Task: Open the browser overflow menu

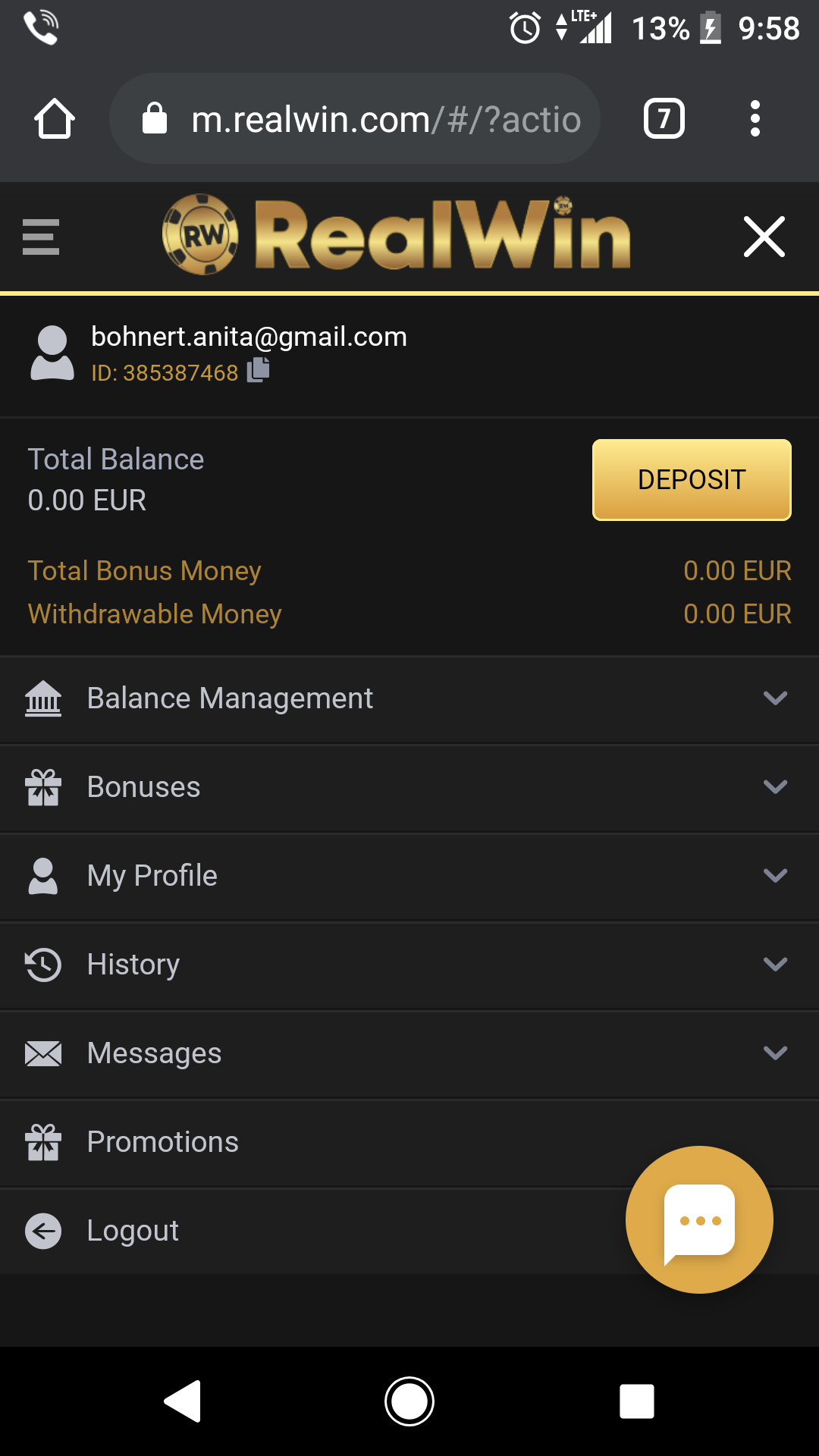Action: coord(755,119)
